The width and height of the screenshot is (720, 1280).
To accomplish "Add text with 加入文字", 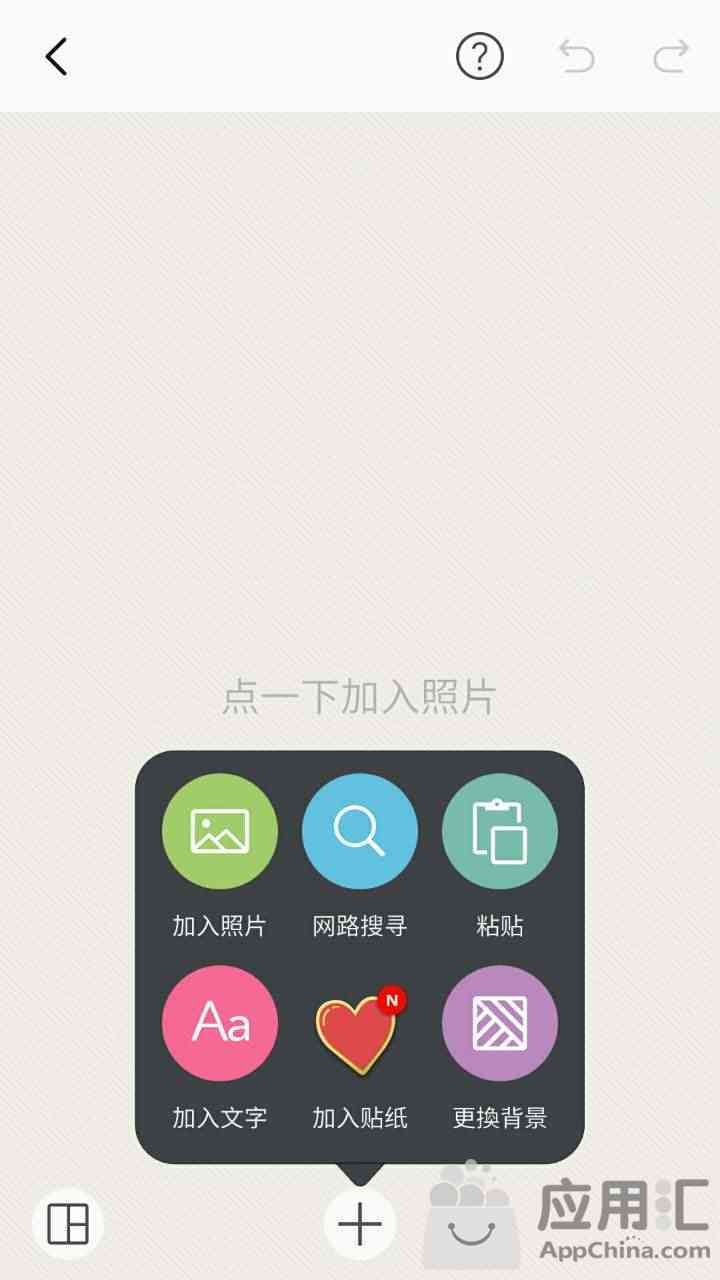I will tap(220, 1022).
